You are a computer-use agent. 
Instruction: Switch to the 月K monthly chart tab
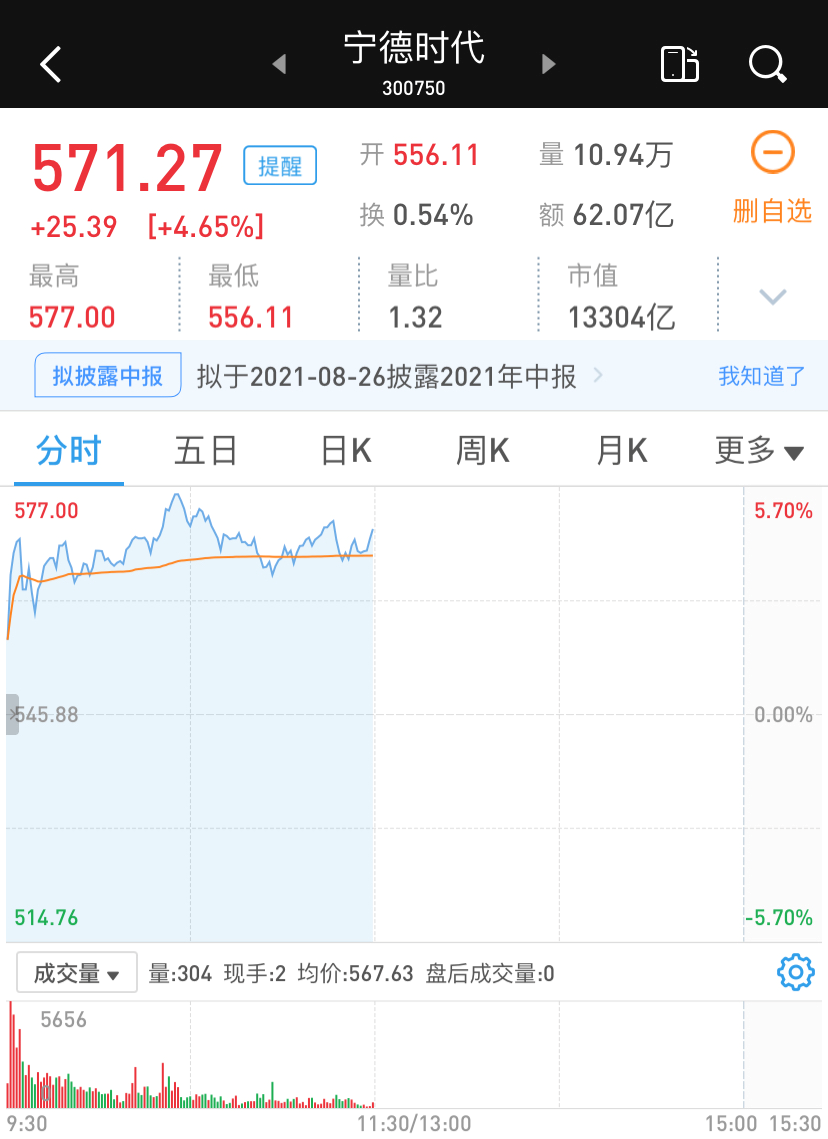click(x=621, y=450)
